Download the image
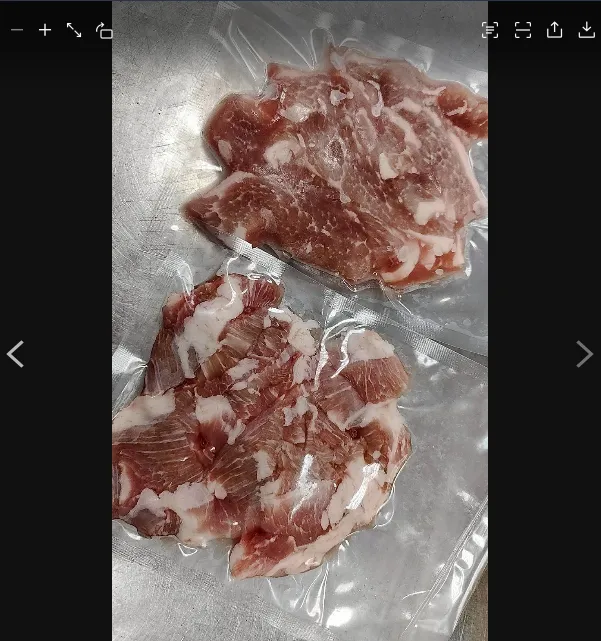 (587, 30)
